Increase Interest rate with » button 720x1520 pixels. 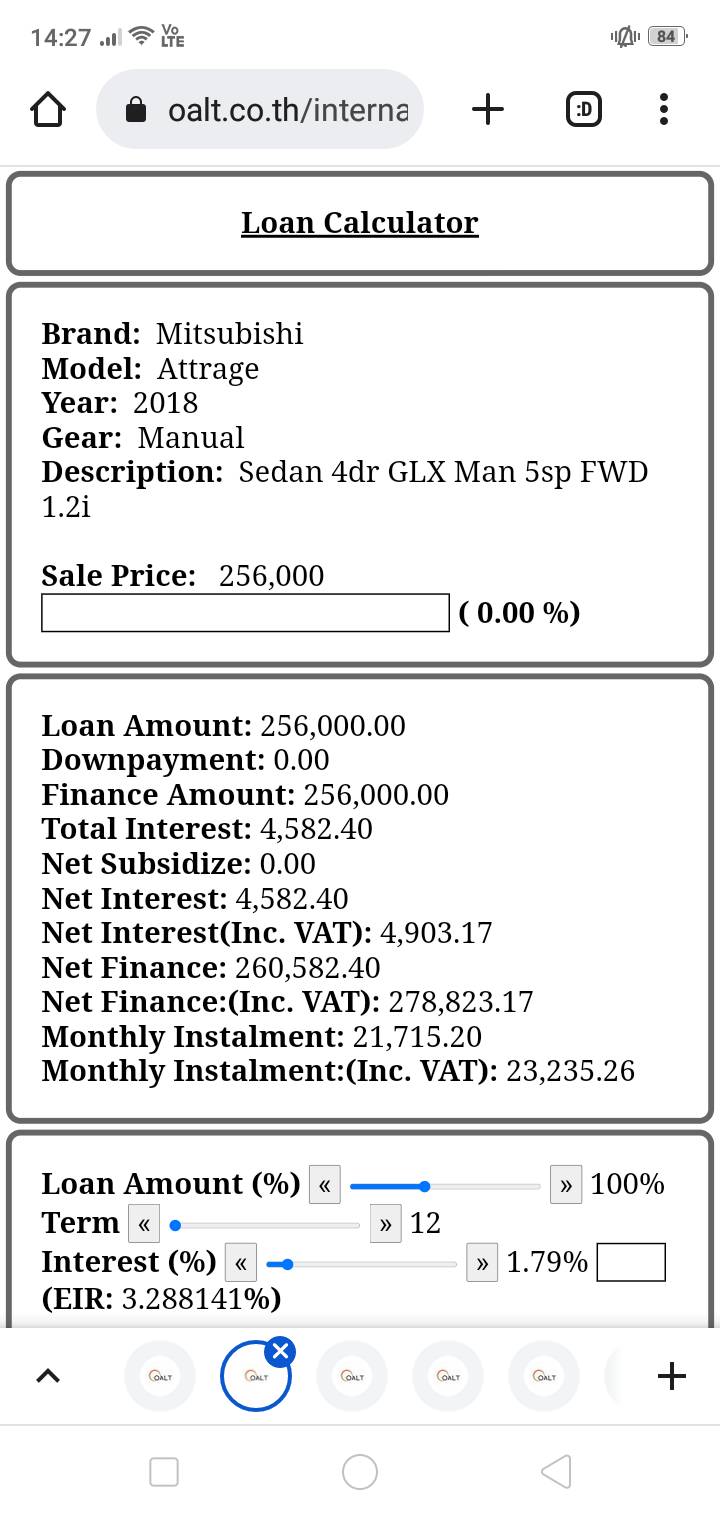(482, 1263)
